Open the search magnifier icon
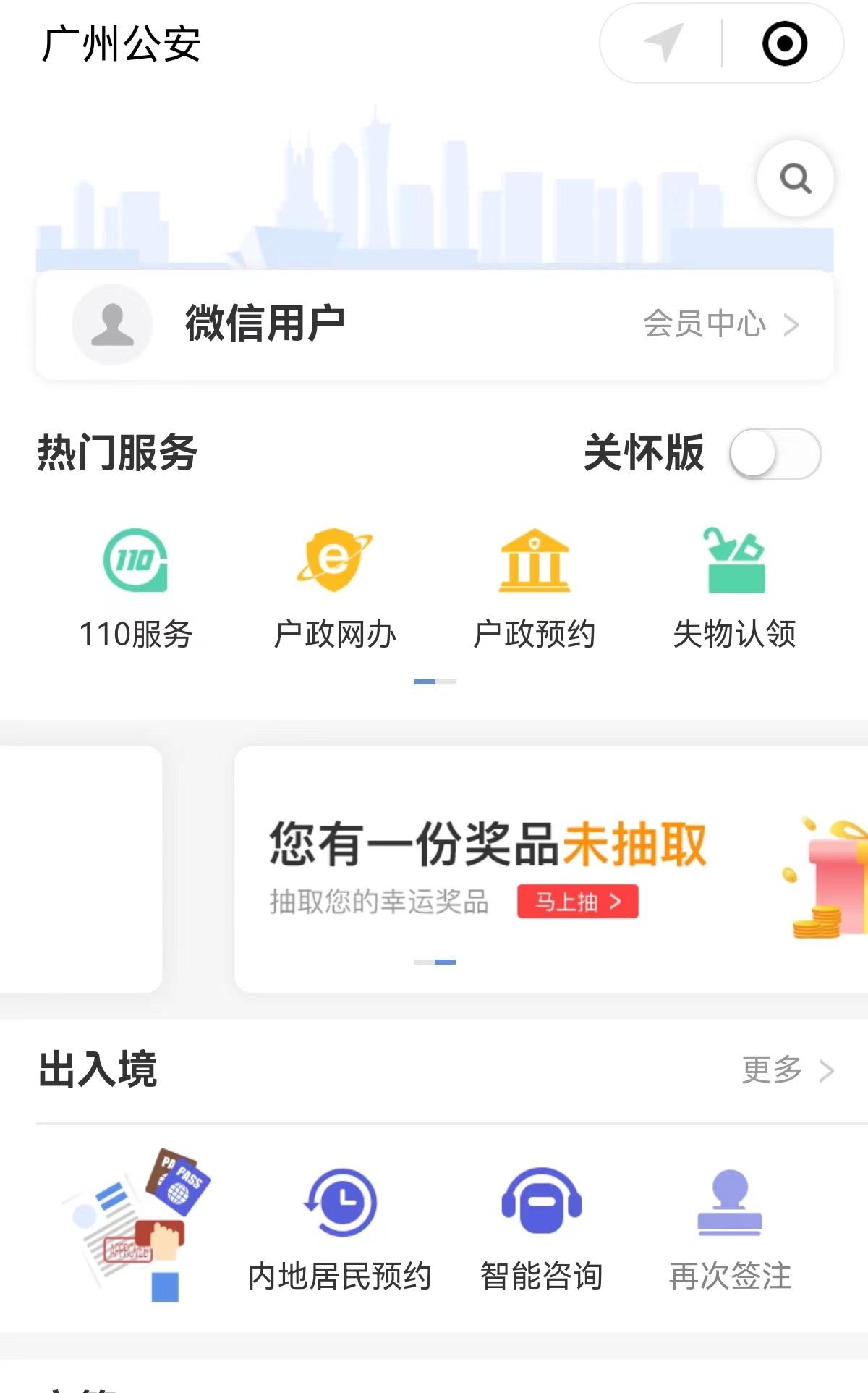868x1393 pixels. tap(795, 178)
